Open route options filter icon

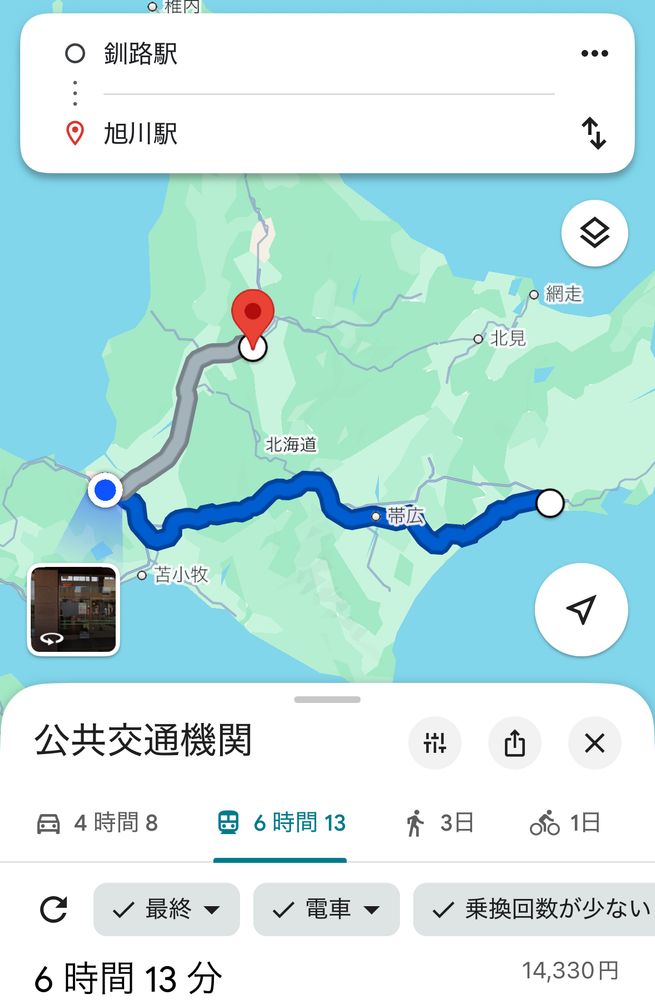pos(434,742)
